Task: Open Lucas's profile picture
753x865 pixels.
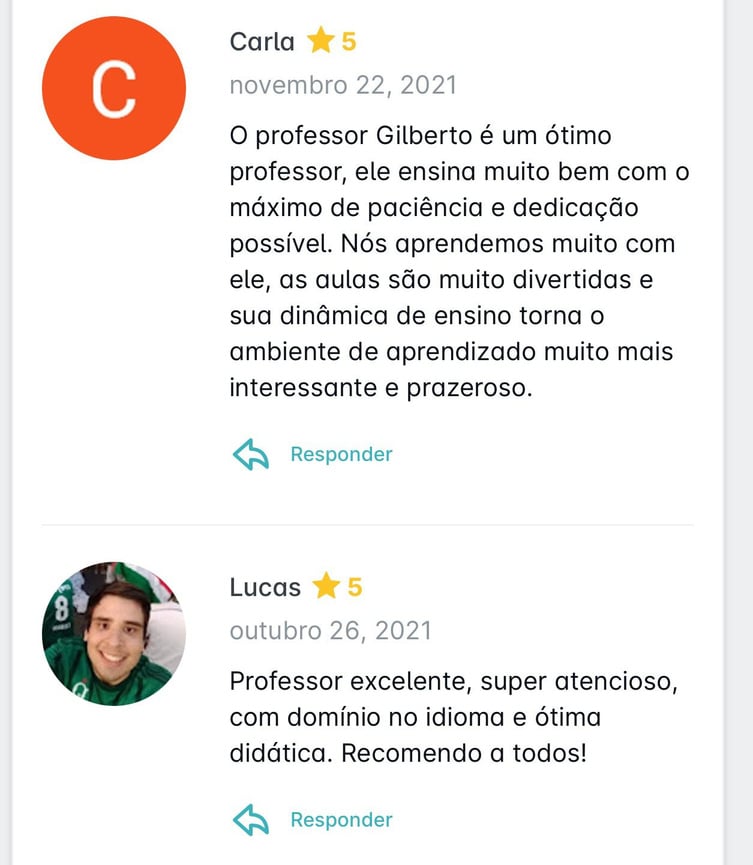Action: pyautogui.click(x=114, y=634)
